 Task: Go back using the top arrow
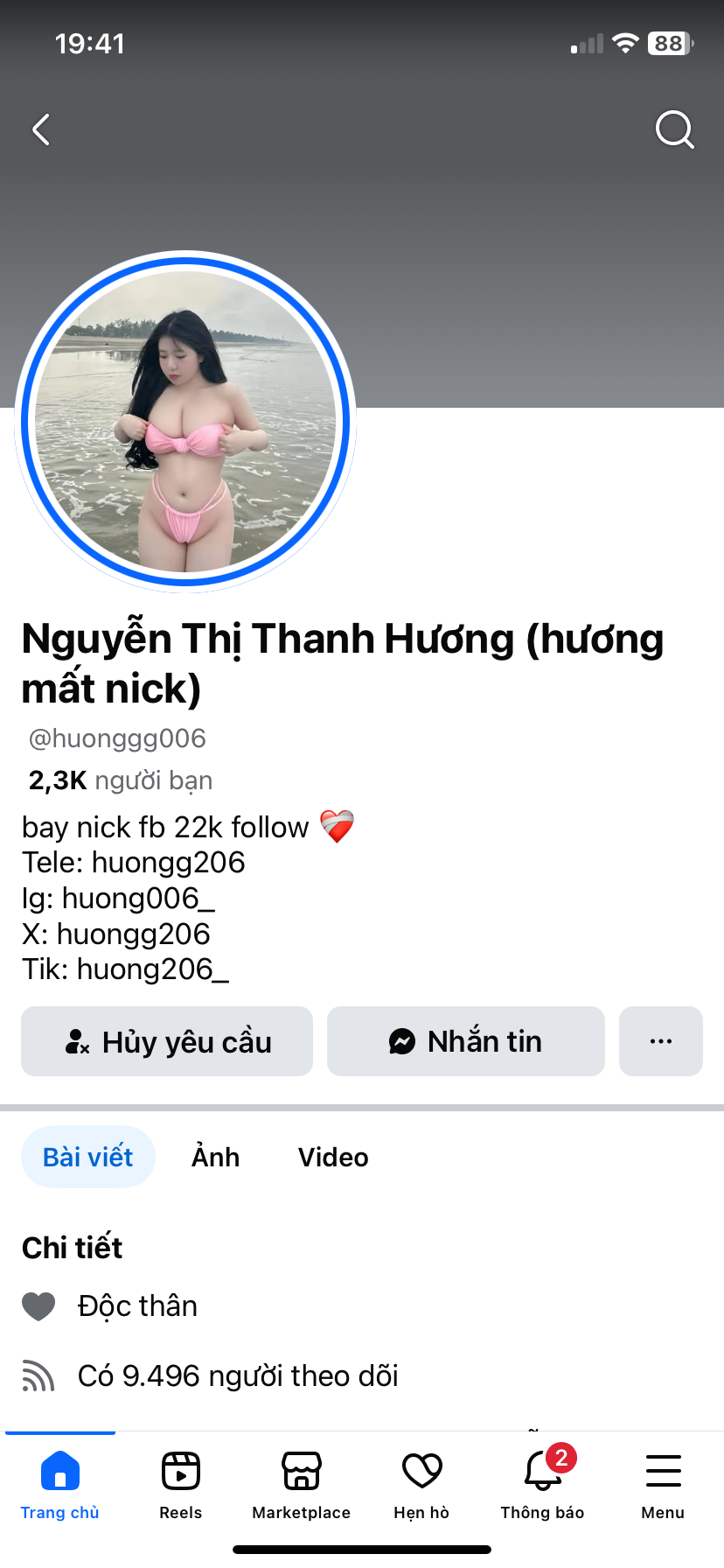pos(41,129)
